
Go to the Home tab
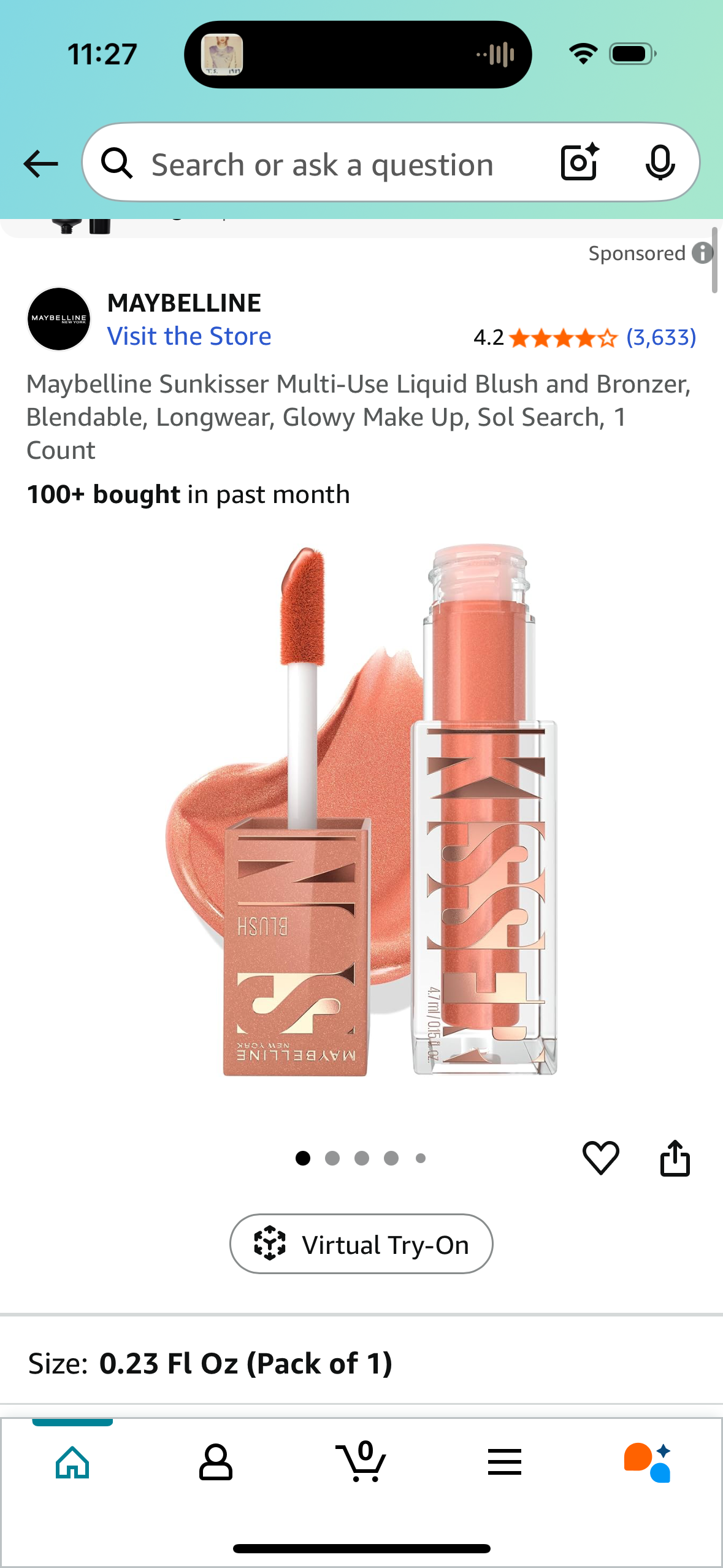pyautogui.click(x=72, y=1462)
